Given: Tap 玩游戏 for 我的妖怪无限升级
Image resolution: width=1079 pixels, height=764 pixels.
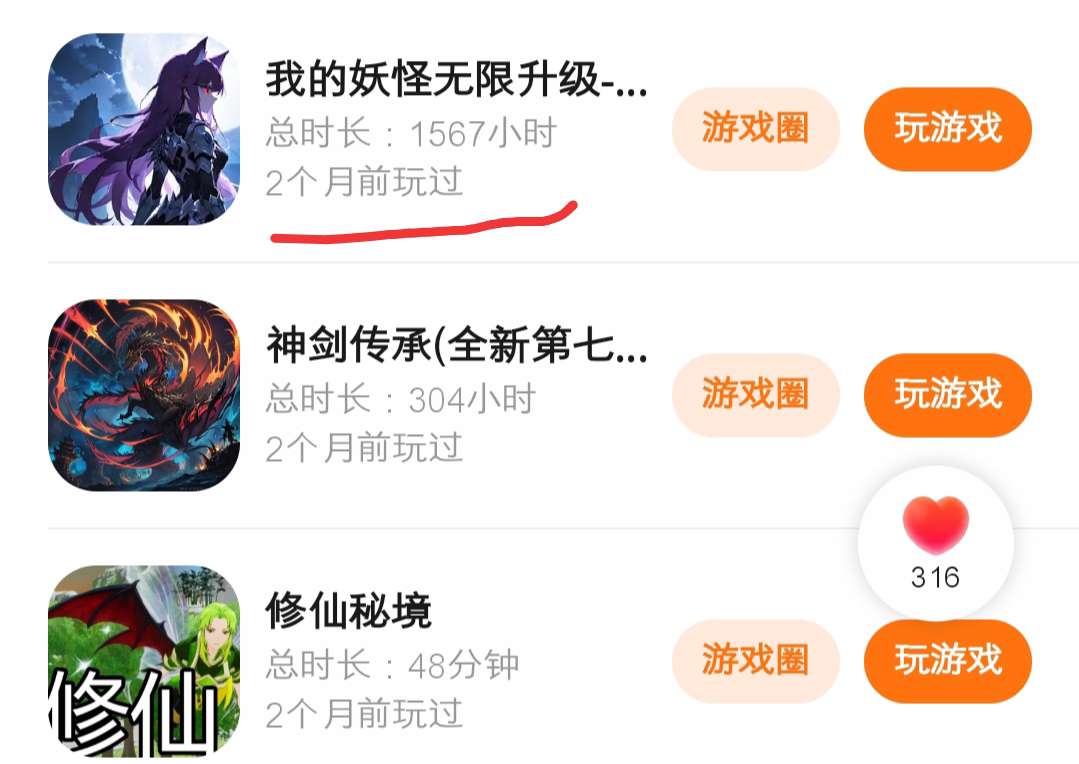Looking at the screenshot, I should (x=947, y=129).
